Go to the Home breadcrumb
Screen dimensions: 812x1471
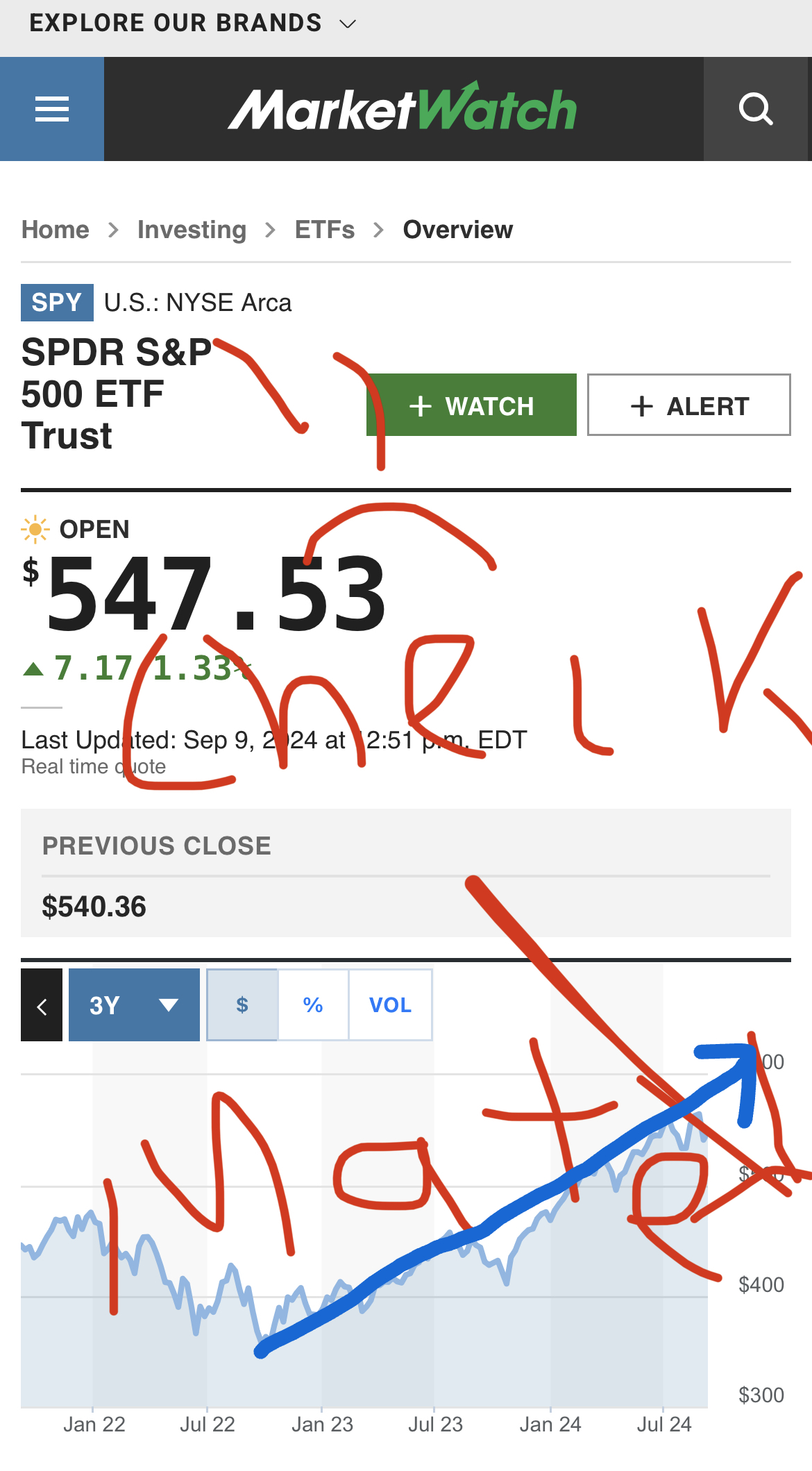(56, 230)
